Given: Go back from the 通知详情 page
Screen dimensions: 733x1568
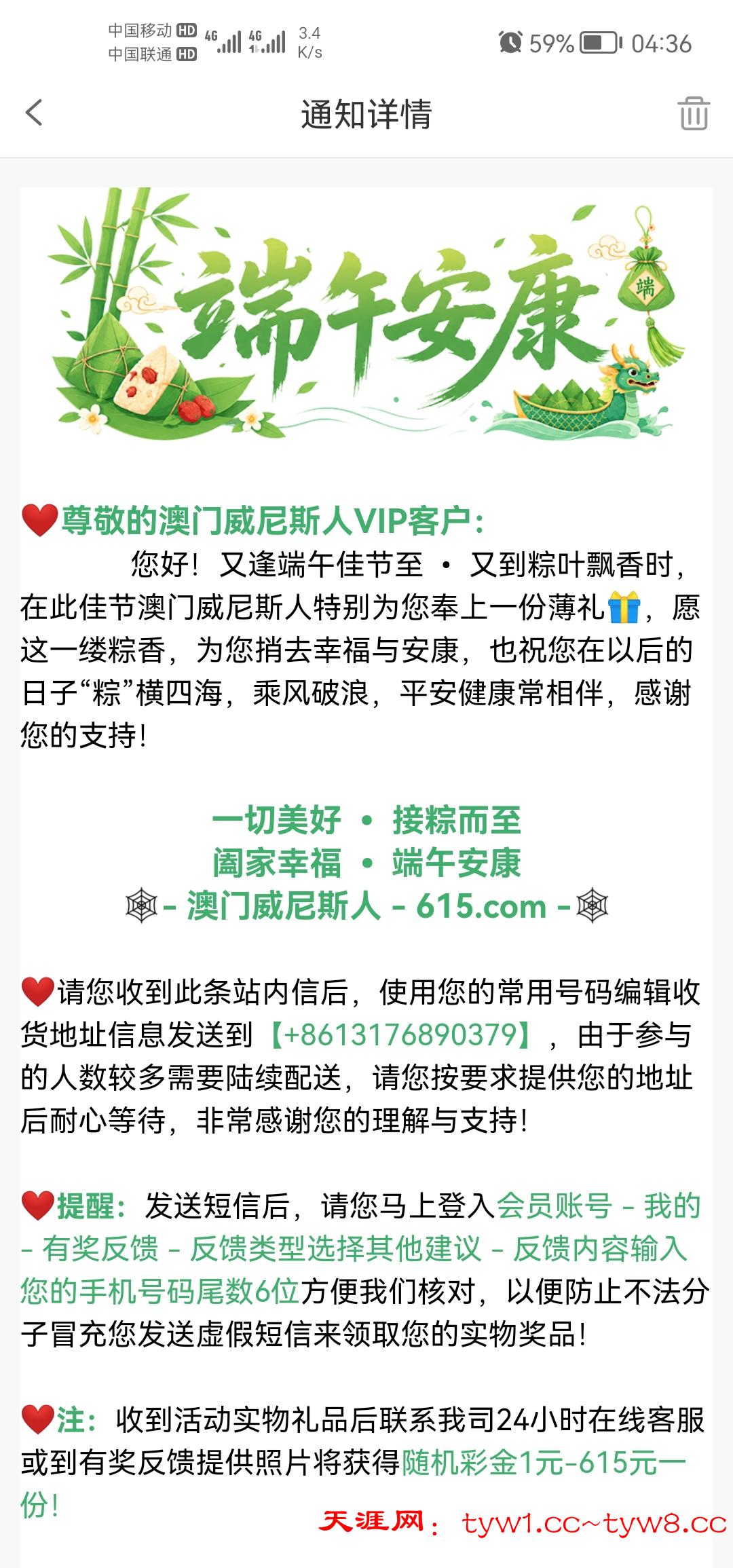Looking at the screenshot, I should point(34,113).
